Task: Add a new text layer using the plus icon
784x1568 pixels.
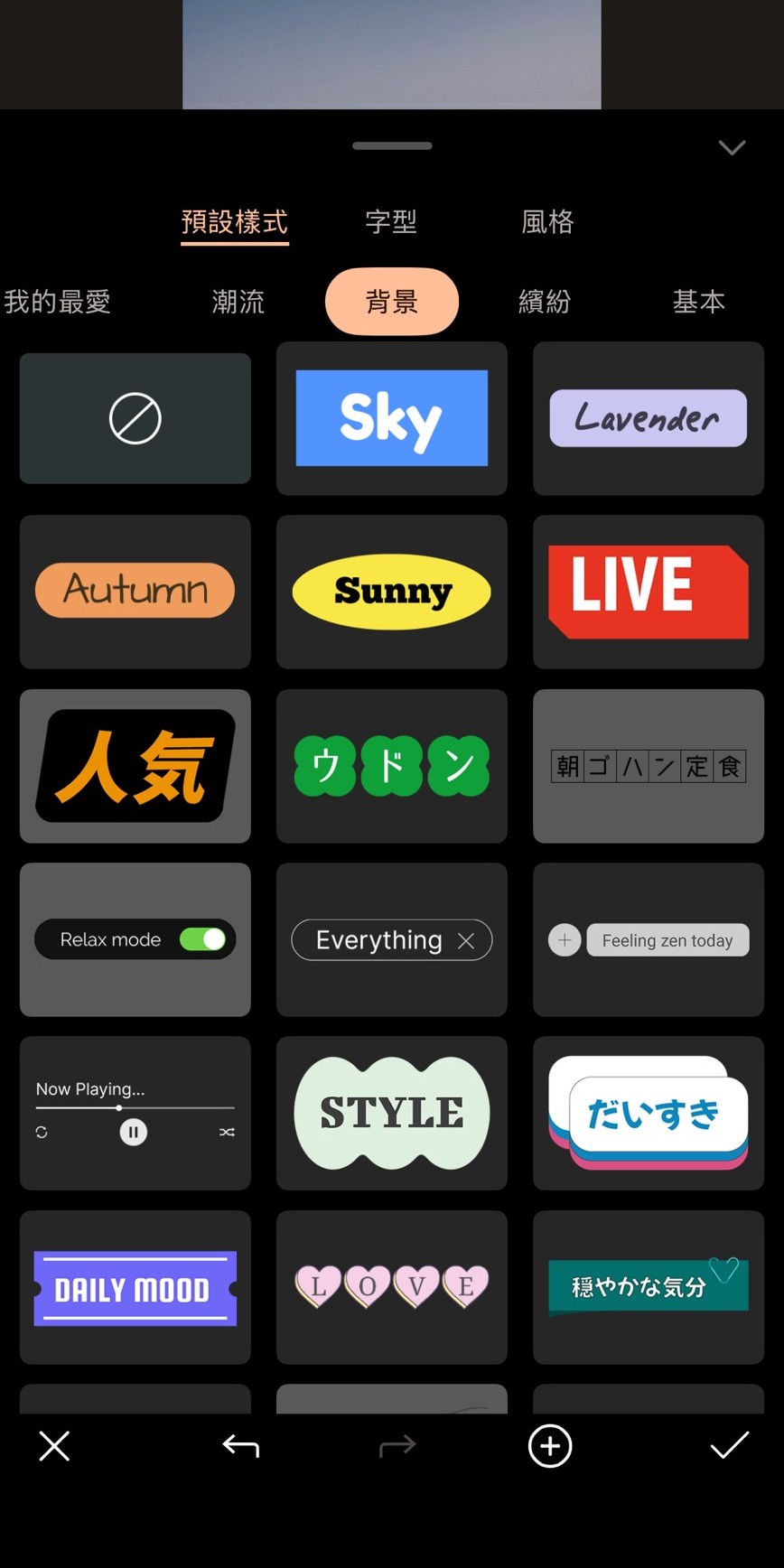Action: pos(549,1446)
